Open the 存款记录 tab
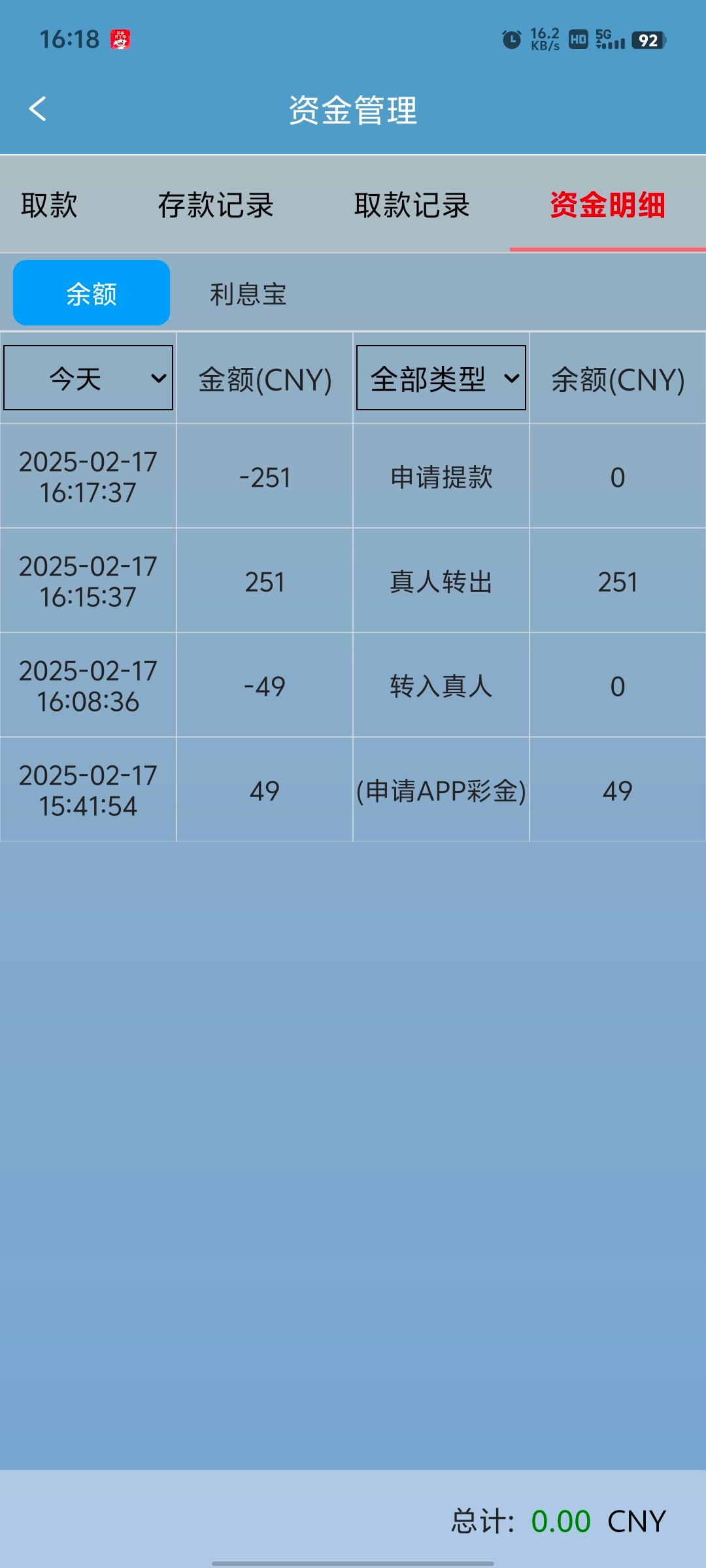The width and height of the screenshot is (706, 1568). click(216, 205)
